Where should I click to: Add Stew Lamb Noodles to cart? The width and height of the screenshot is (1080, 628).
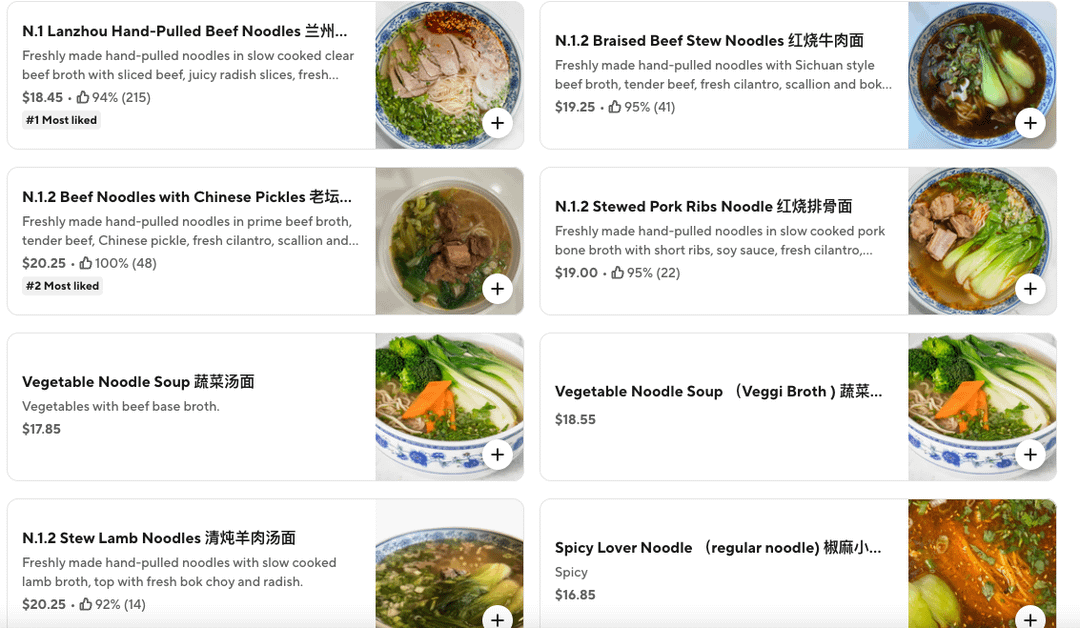497,618
